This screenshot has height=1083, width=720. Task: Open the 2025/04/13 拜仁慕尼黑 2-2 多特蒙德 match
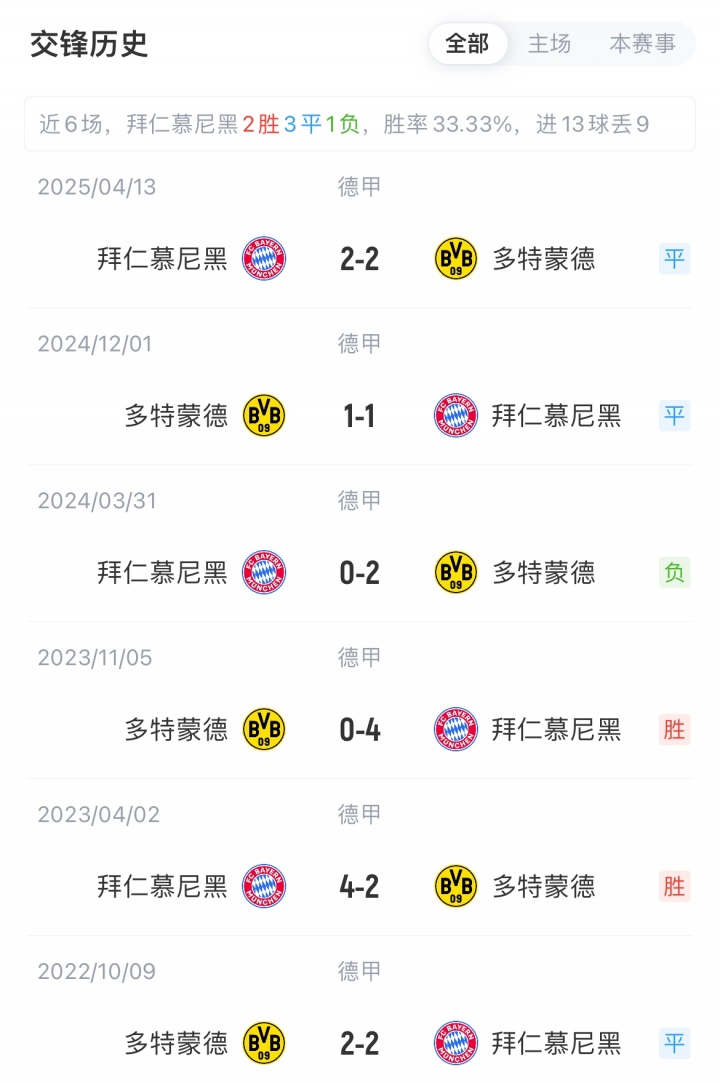tap(359, 259)
